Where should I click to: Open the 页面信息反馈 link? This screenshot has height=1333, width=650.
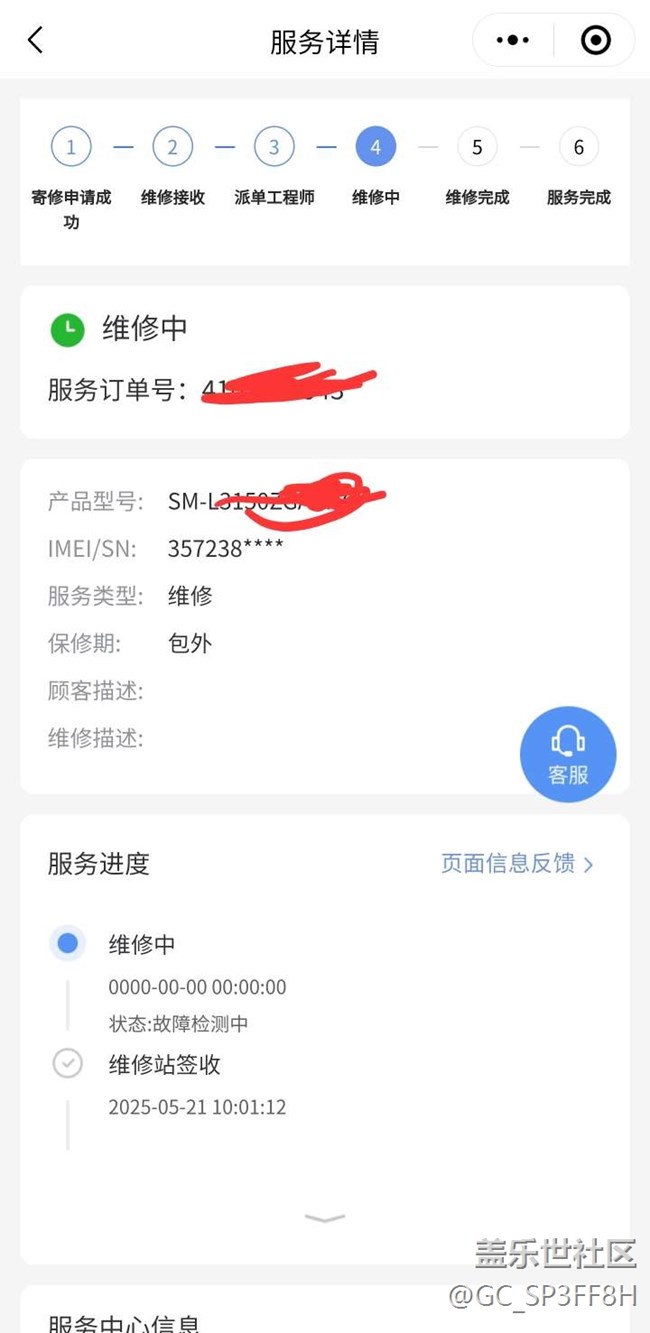coord(517,864)
